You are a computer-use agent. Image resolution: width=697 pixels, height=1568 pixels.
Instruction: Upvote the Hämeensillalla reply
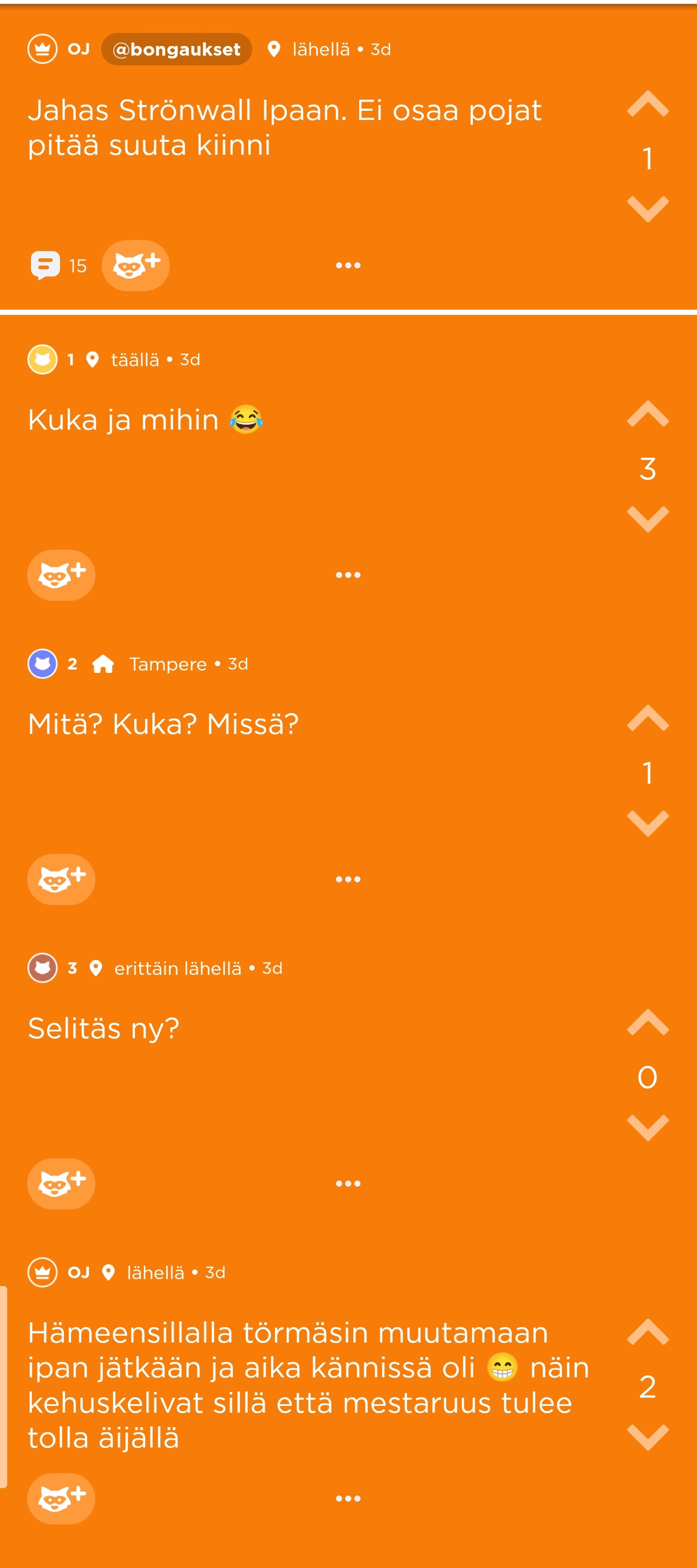647,1332
